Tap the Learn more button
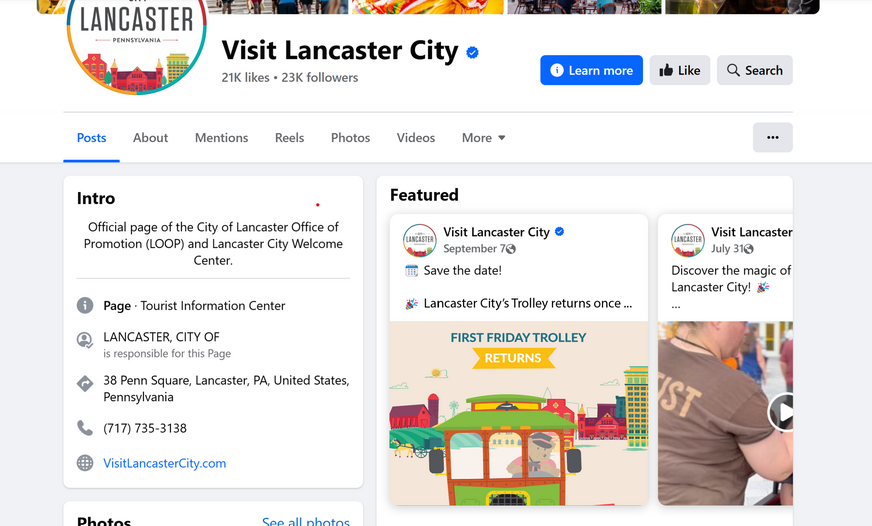Image resolution: width=872 pixels, height=526 pixels. (591, 70)
